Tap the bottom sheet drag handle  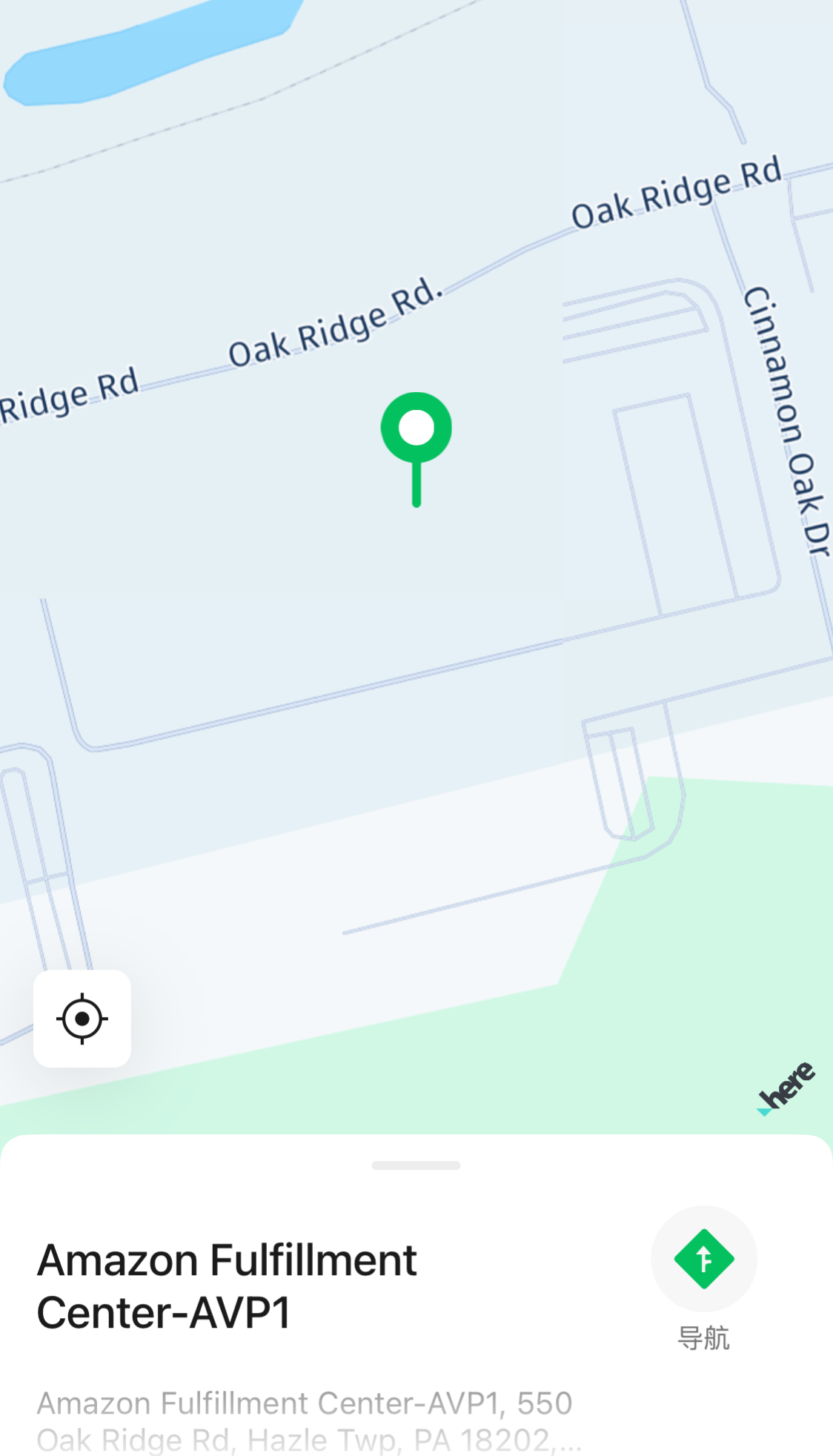(x=416, y=1165)
